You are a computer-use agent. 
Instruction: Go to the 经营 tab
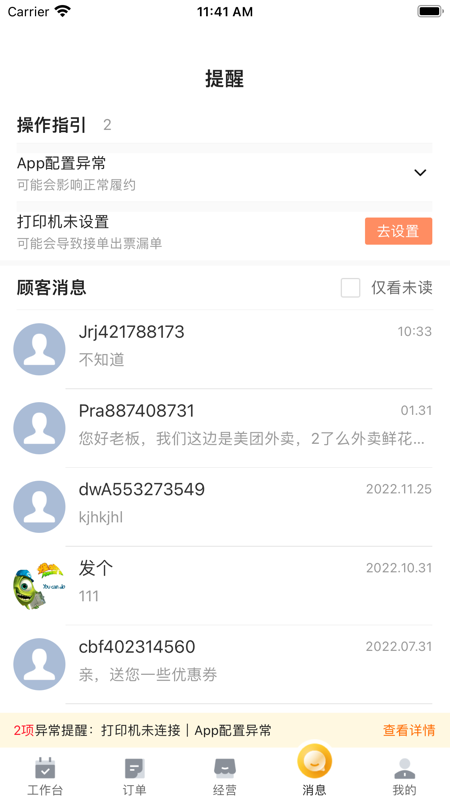click(x=225, y=776)
